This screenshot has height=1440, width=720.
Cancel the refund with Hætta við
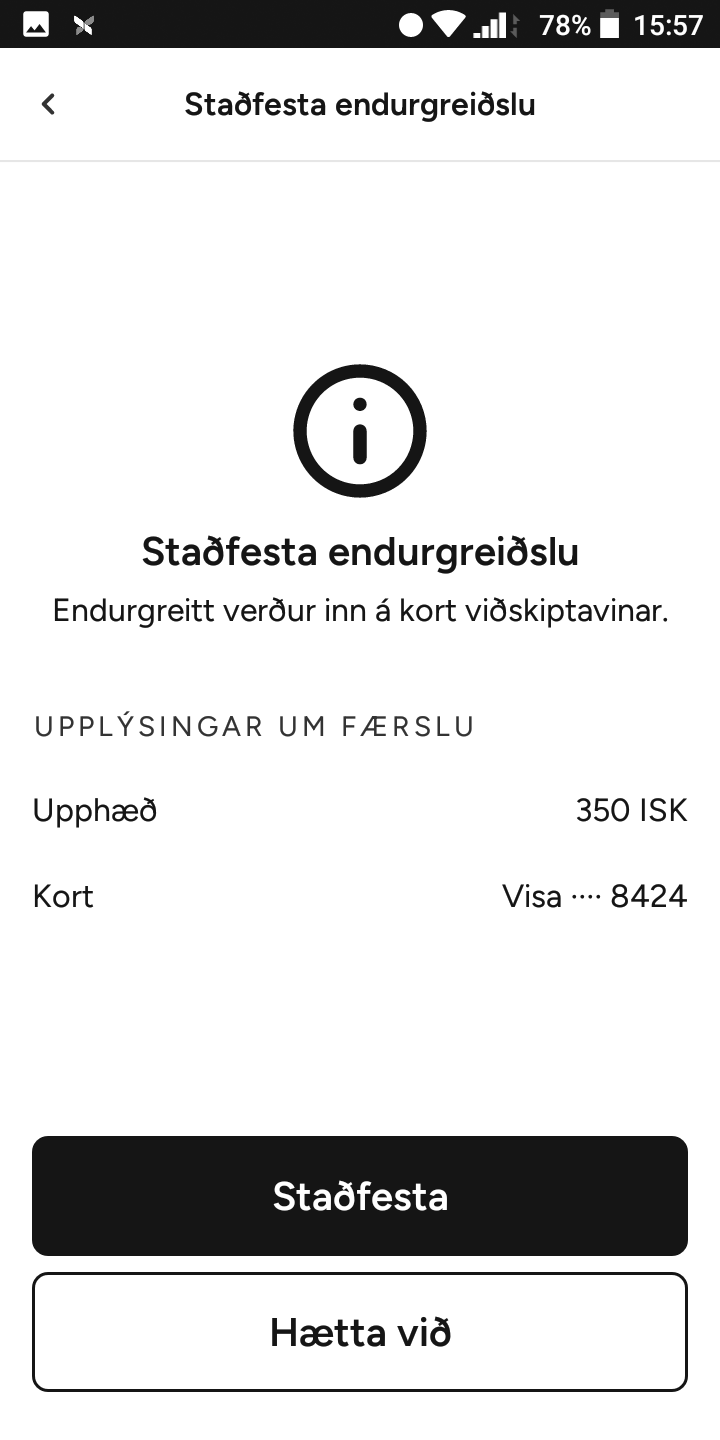(x=360, y=1332)
